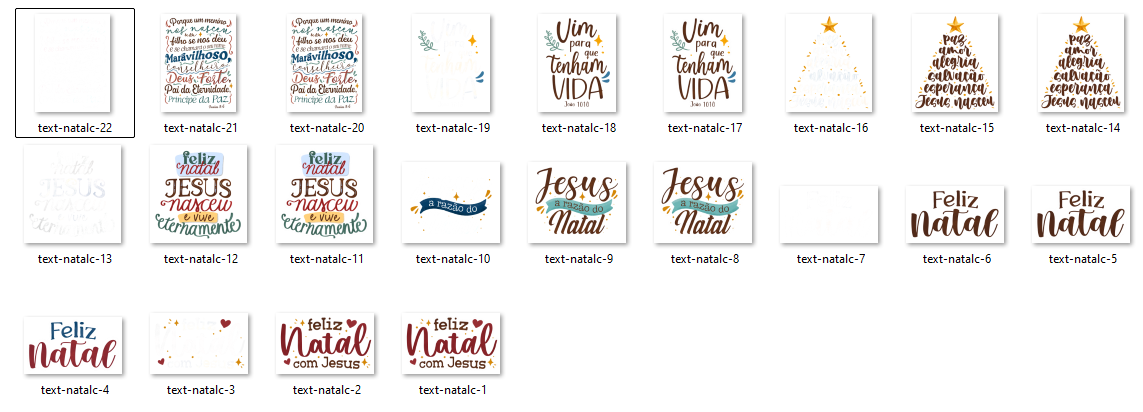Choose the text-natalc-7 file
Viewport: 1143px width, 412px height.
(x=830, y=213)
